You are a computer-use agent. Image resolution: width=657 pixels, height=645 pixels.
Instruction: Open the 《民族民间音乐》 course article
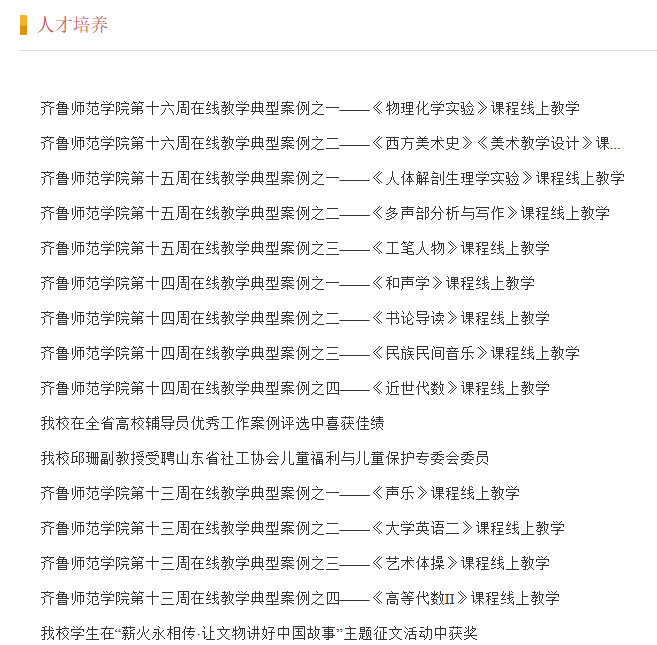coord(309,353)
